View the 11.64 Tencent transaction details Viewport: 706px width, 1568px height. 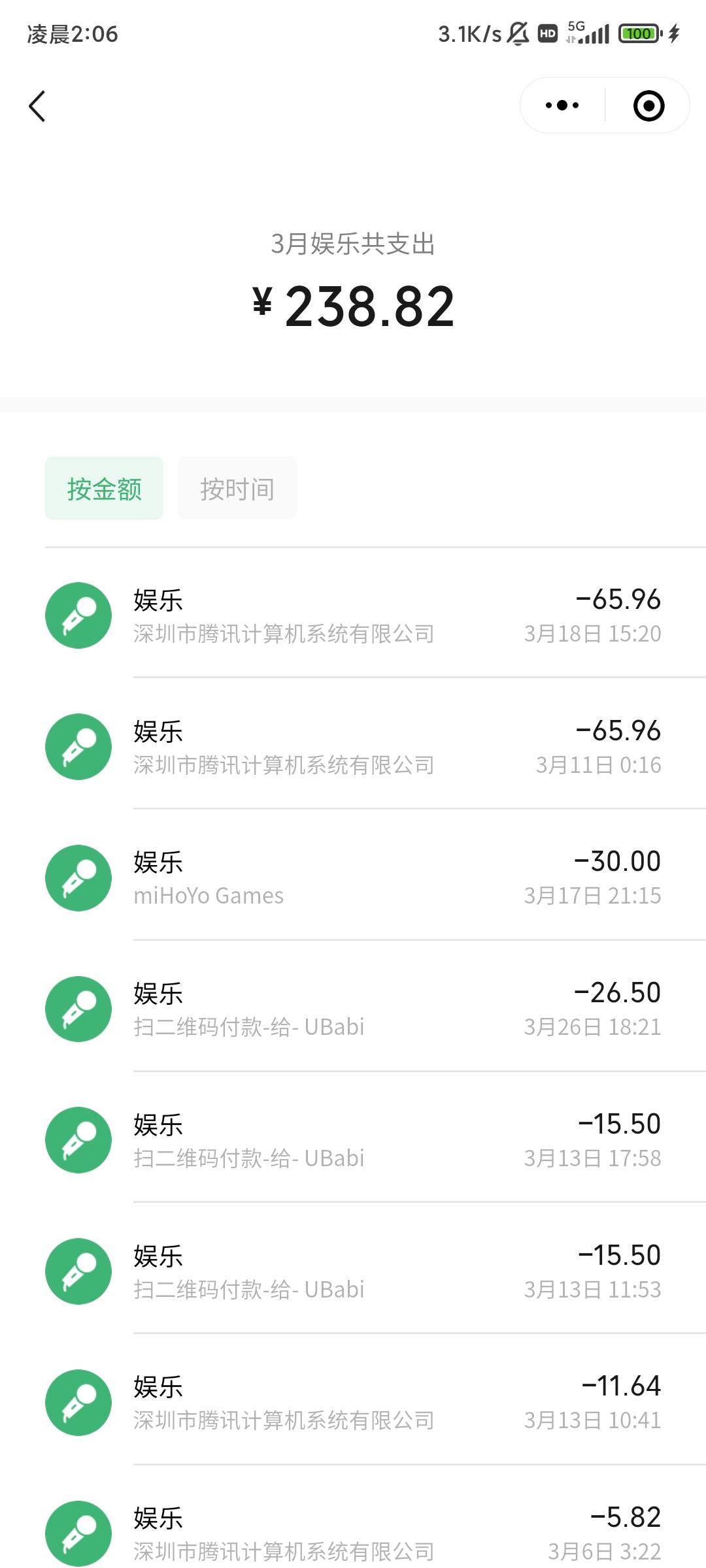pyautogui.click(x=353, y=1401)
